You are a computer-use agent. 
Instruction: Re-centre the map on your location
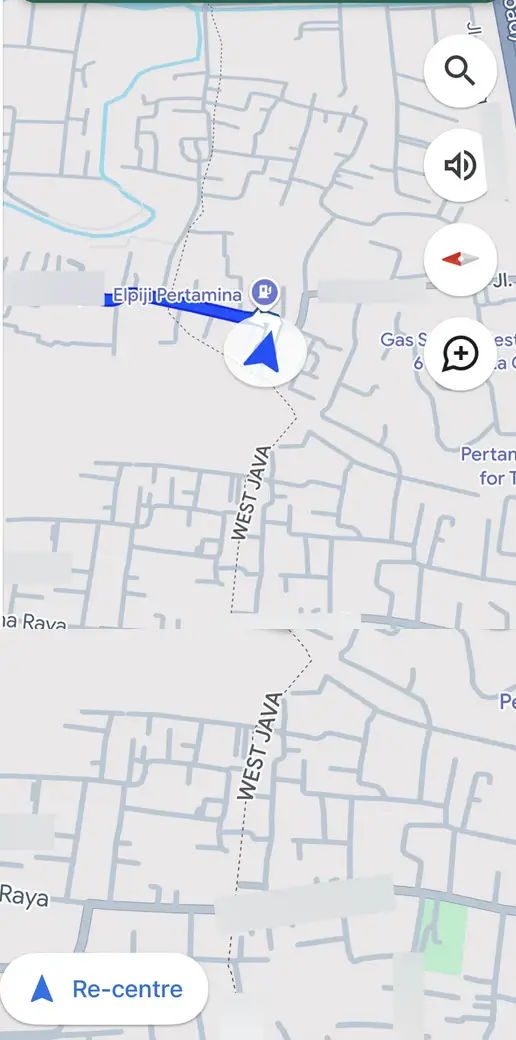104,989
